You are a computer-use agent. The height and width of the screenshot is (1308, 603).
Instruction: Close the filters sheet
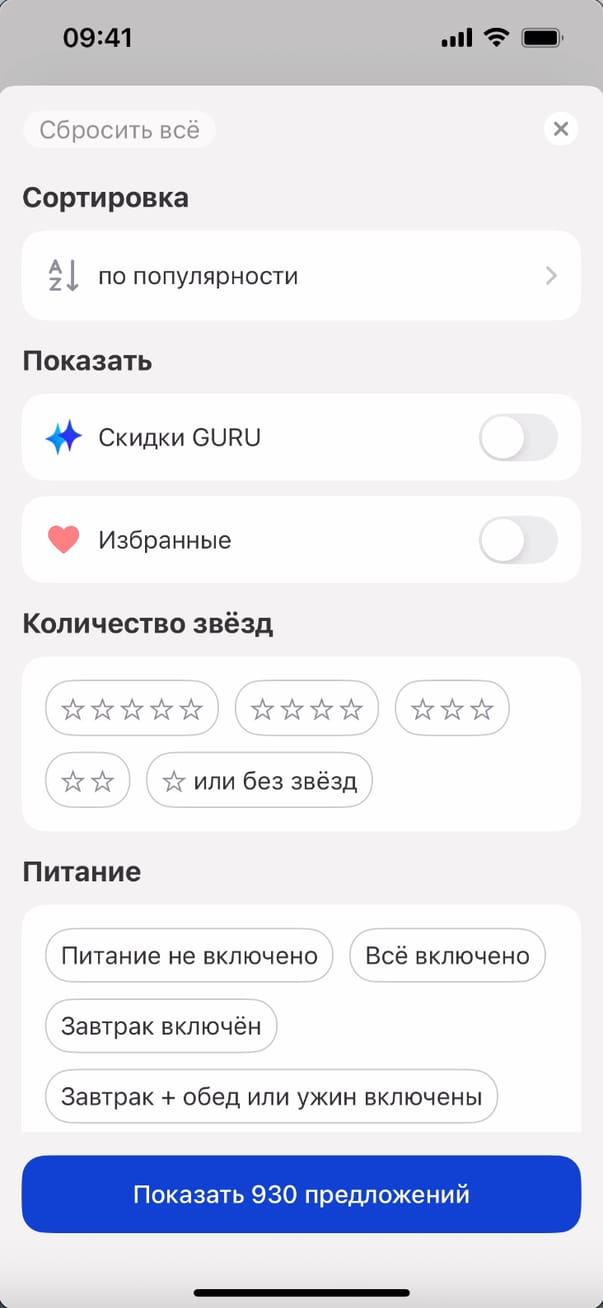pyautogui.click(x=561, y=129)
